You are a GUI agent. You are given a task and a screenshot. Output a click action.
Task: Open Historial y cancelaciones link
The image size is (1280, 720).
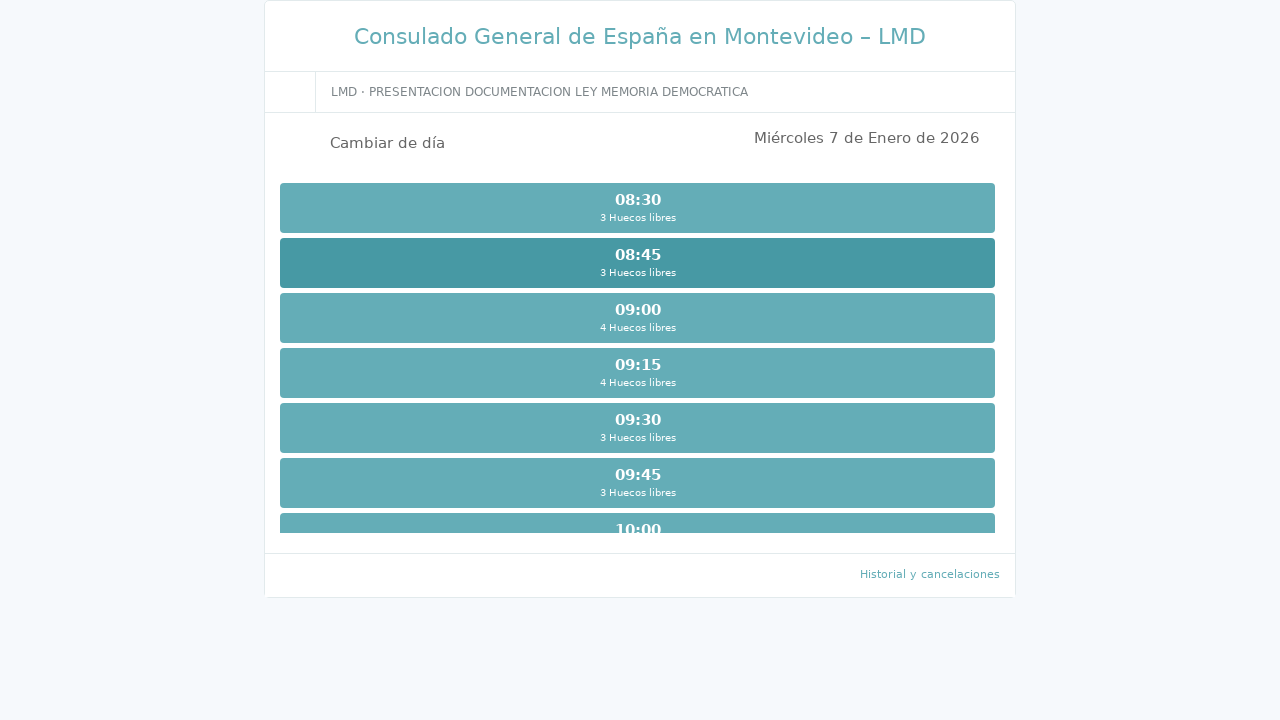(x=929, y=574)
